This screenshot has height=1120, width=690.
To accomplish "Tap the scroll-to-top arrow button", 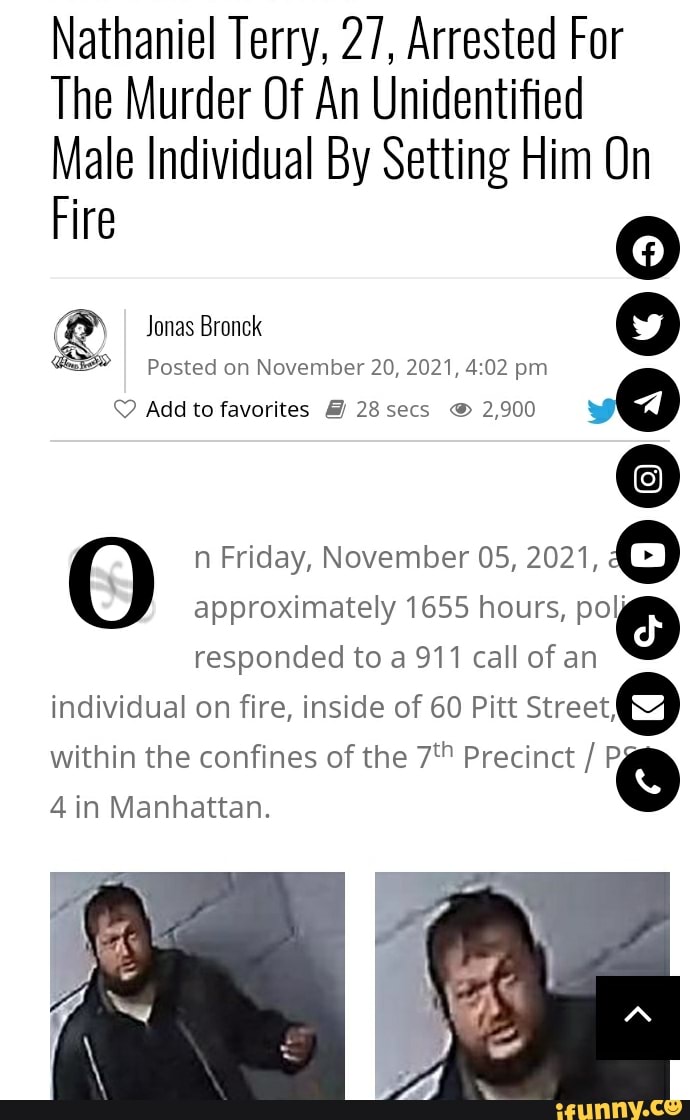I will click(x=637, y=1017).
